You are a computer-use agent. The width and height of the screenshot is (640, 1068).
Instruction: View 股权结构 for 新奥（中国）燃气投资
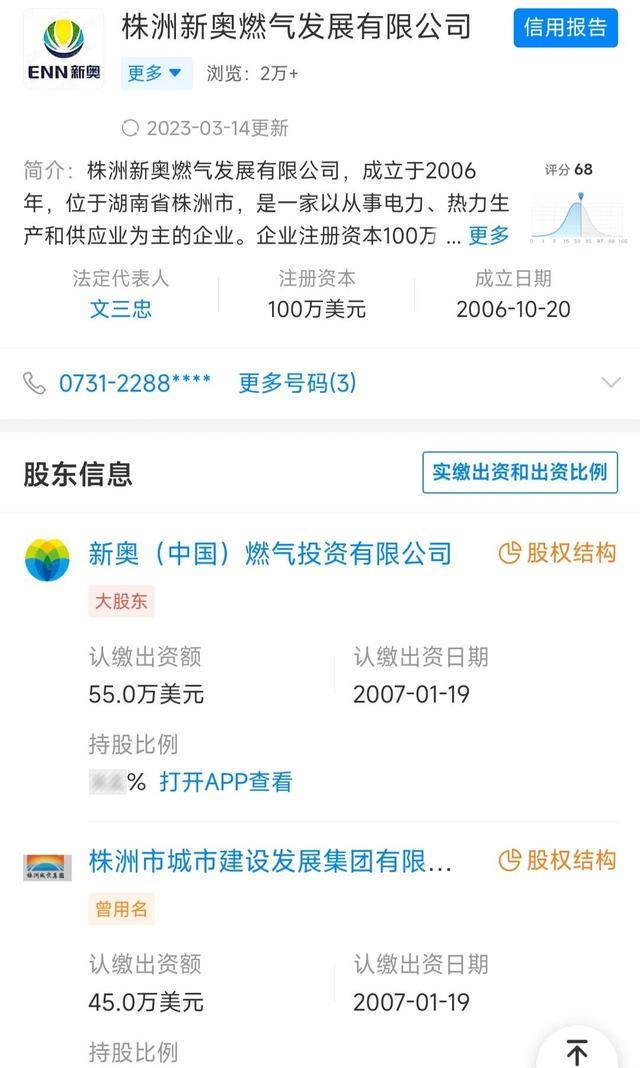[x=557, y=553]
